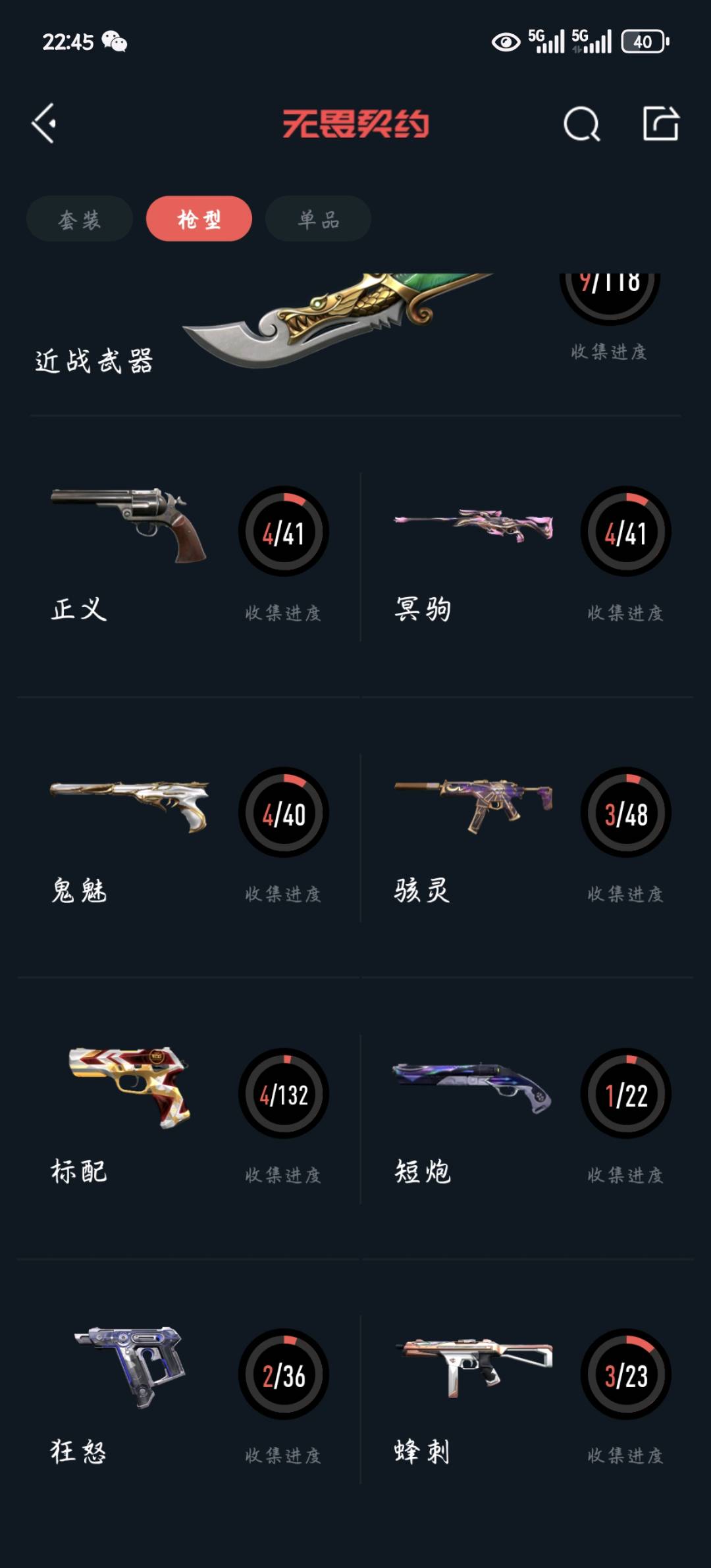Open the 正义 weapon card
The height and width of the screenshot is (1568, 711).
188,556
